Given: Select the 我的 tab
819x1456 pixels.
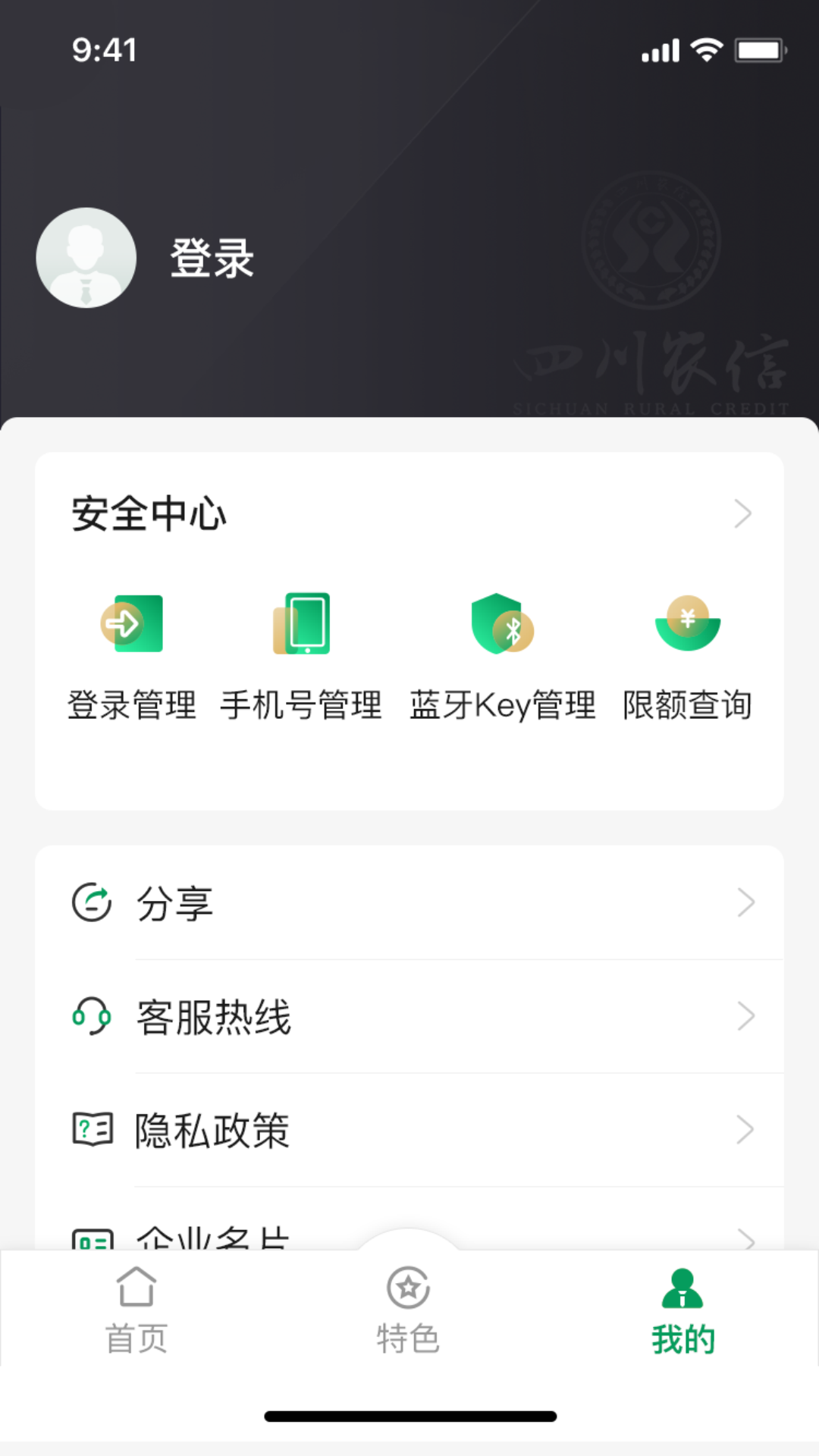Looking at the screenshot, I should coord(682,1310).
